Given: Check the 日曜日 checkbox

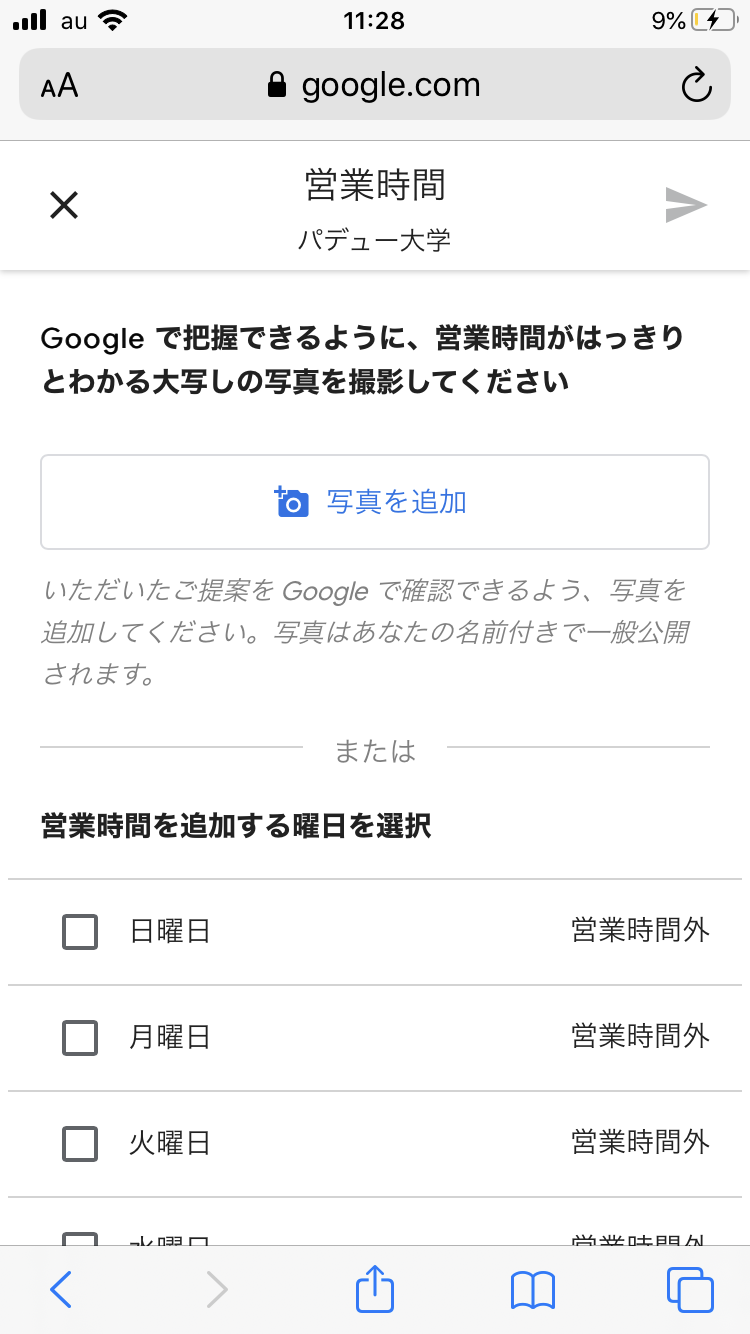Looking at the screenshot, I should pyautogui.click(x=80, y=932).
